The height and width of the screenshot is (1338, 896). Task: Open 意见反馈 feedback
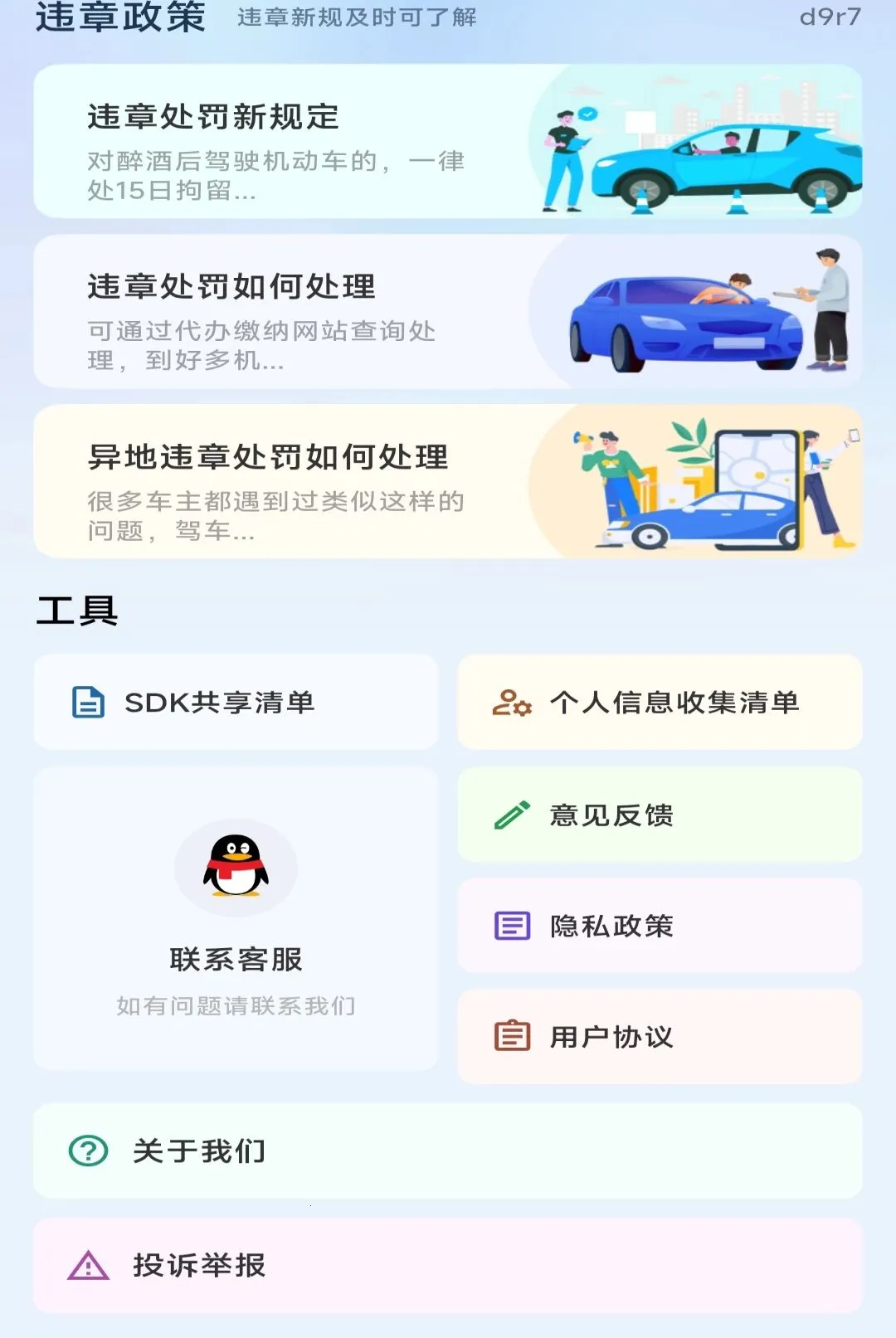click(x=660, y=815)
